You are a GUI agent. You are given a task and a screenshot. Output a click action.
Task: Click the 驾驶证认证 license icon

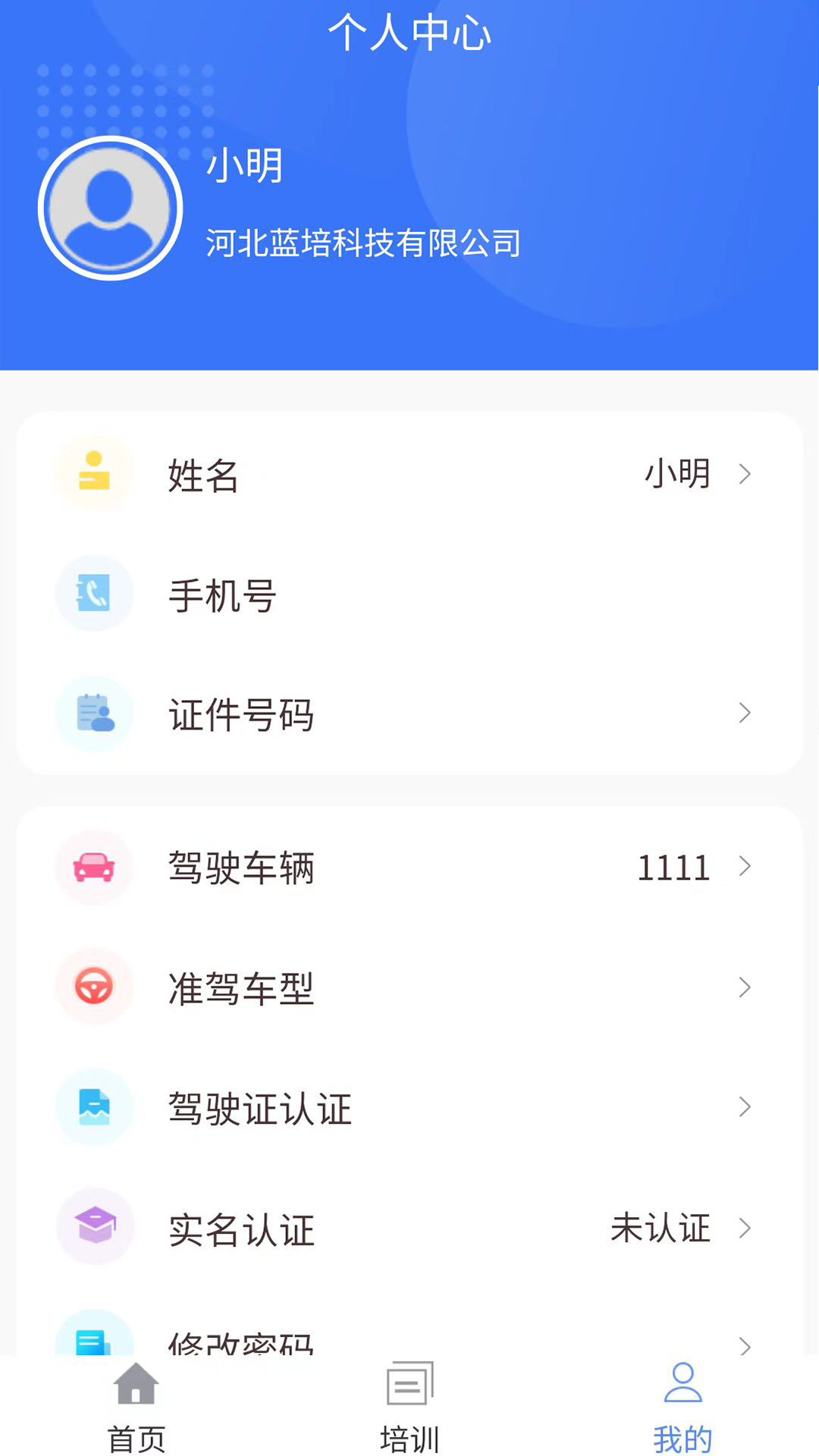coord(94,1108)
